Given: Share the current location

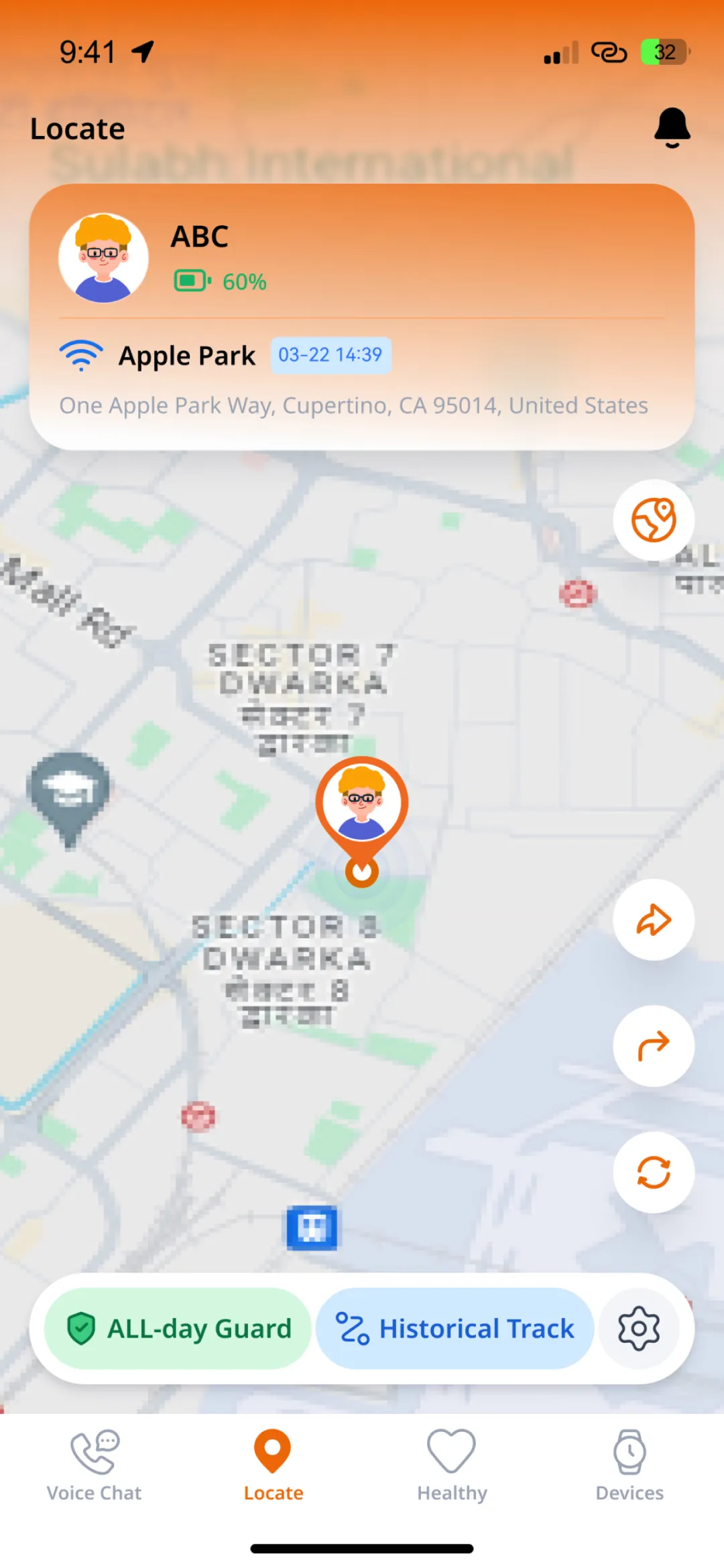Looking at the screenshot, I should coord(654,1045).
